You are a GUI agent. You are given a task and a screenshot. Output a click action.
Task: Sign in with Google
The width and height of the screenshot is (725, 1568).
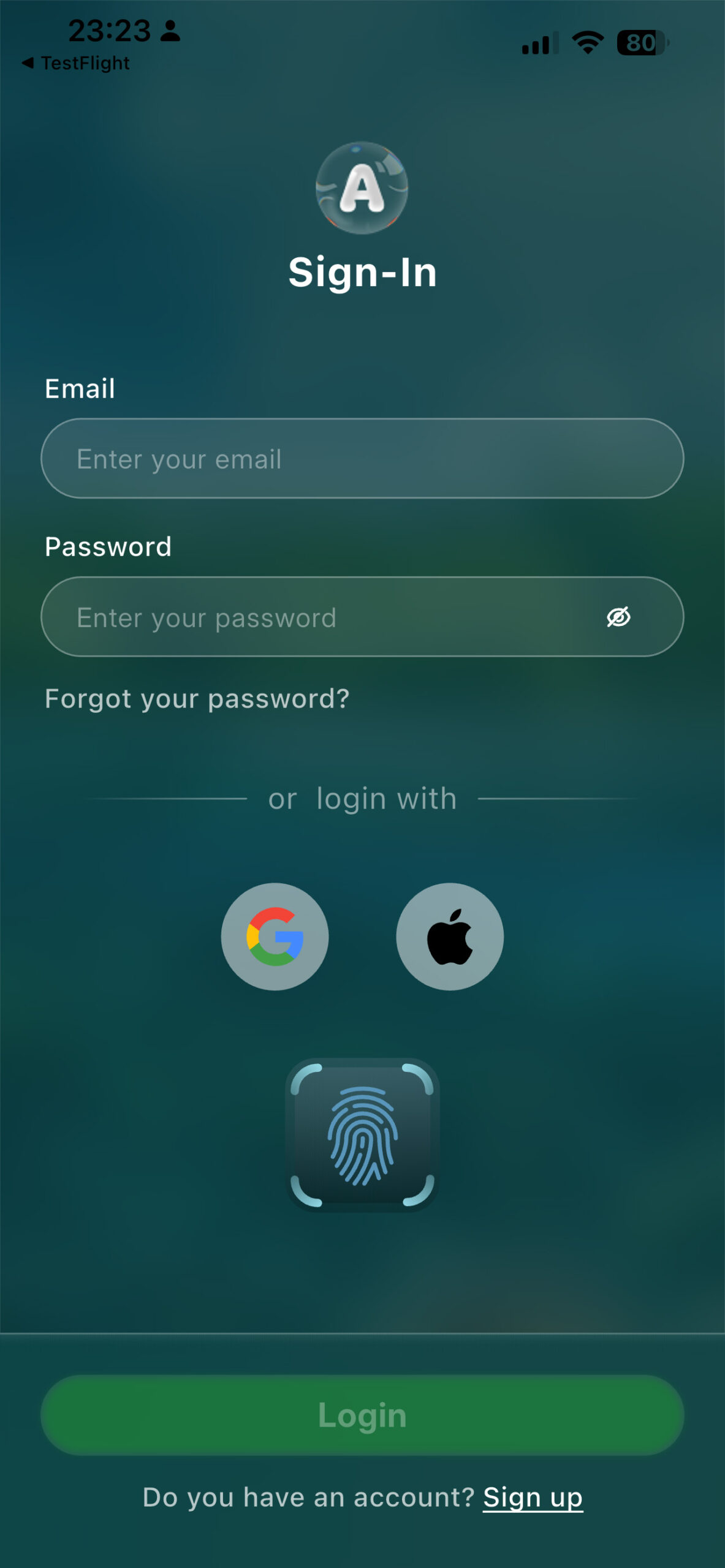tap(275, 937)
